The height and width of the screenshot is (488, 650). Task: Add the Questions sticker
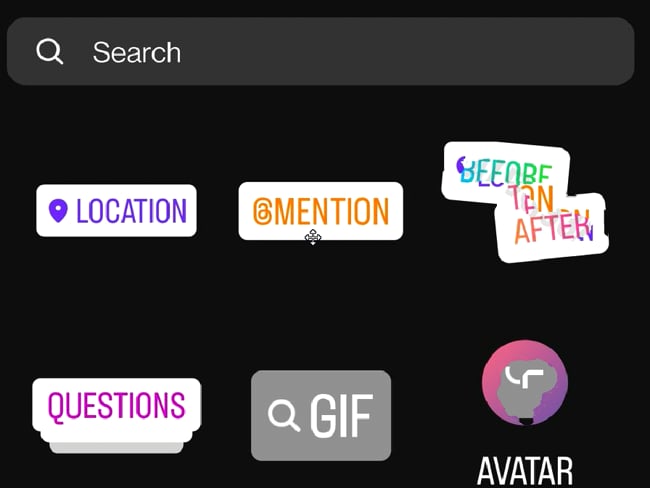tap(116, 405)
